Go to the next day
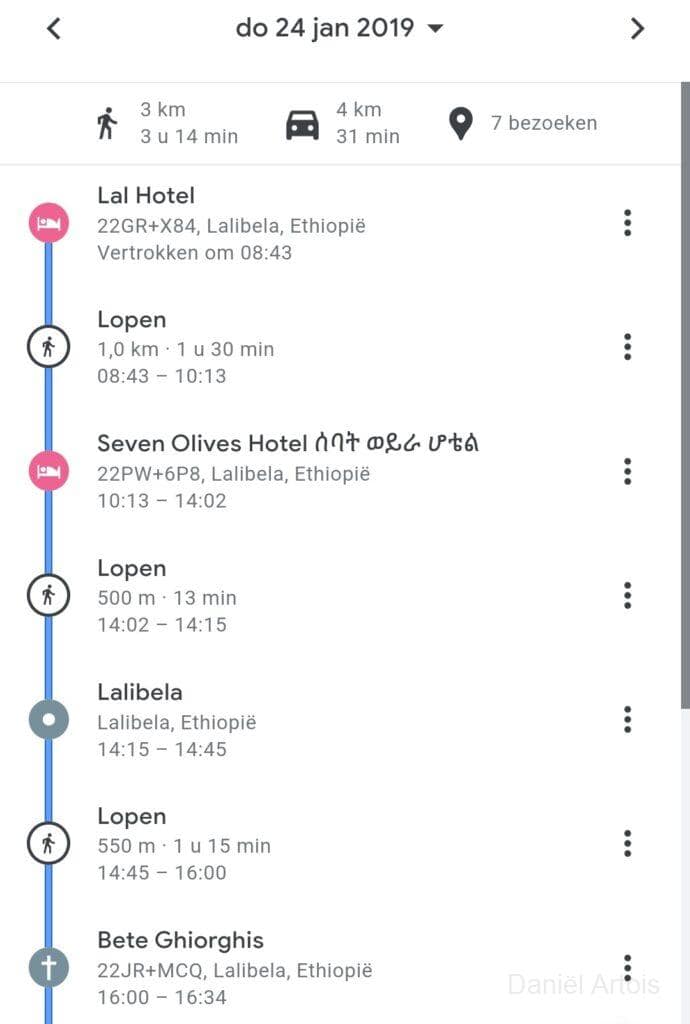 coord(637,29)
